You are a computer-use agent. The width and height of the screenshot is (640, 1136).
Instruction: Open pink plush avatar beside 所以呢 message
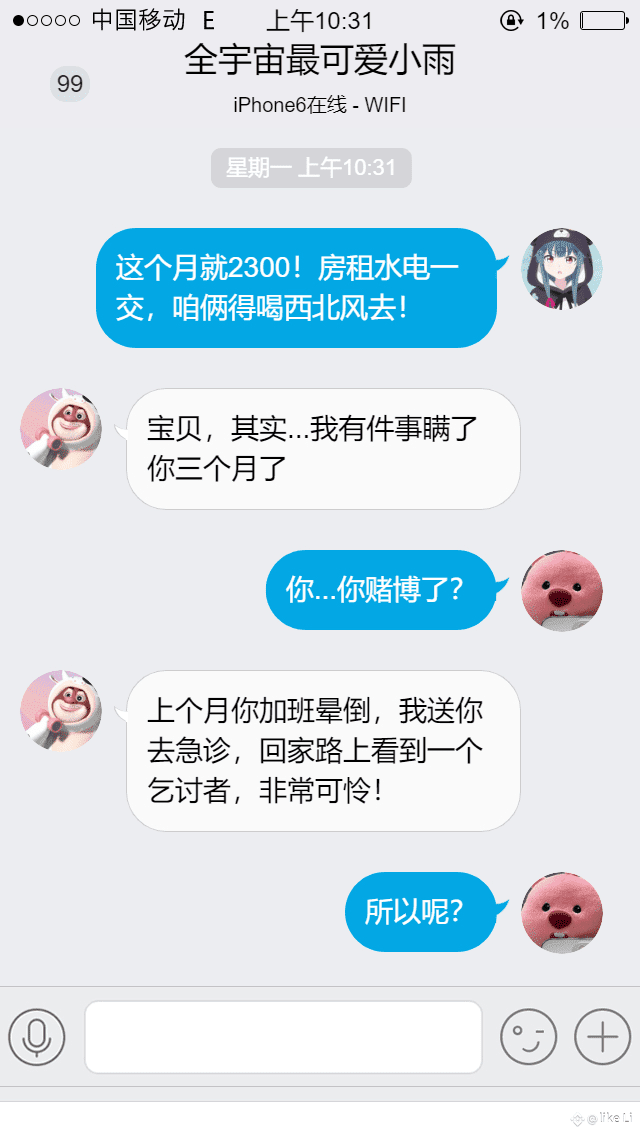[562, 912]
